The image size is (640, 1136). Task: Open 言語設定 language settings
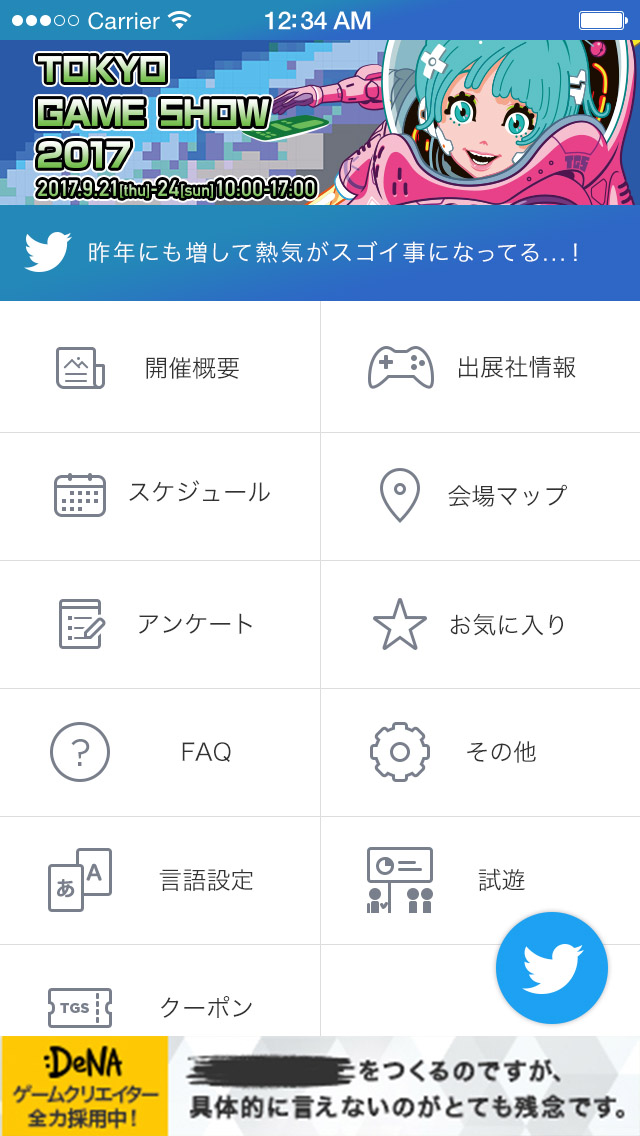click(x=160, y=880)
